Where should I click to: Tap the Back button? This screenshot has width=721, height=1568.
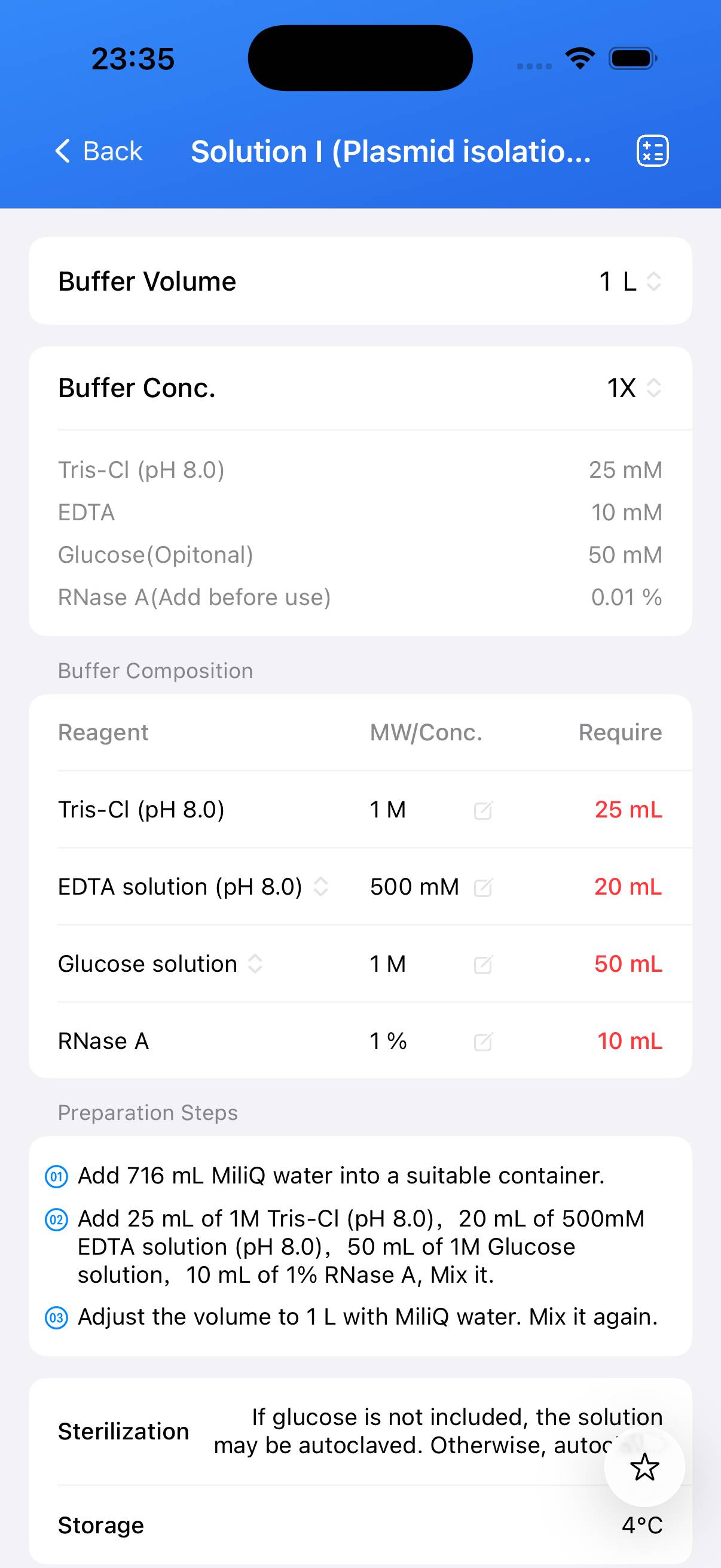coord(112,150)
